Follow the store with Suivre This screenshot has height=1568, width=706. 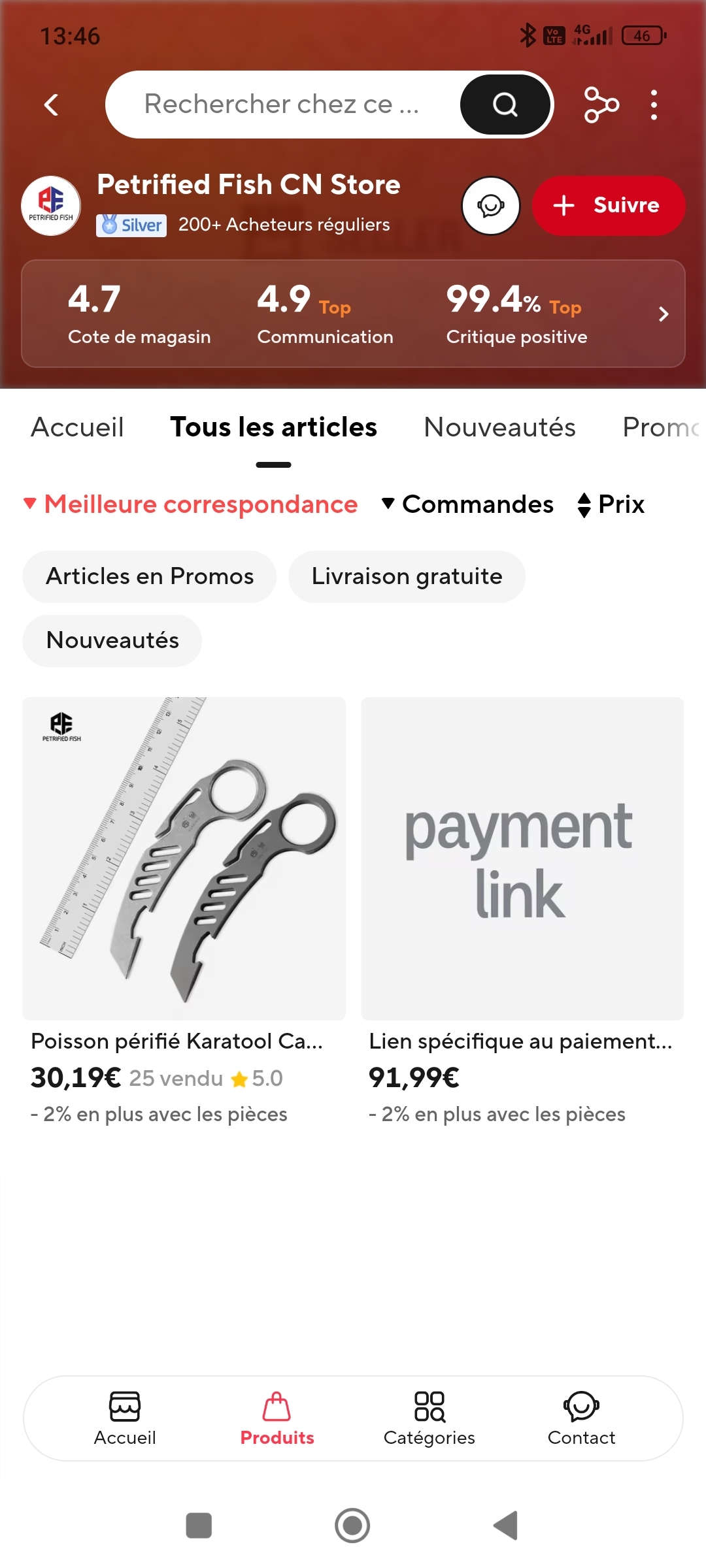tap(608, 206)
